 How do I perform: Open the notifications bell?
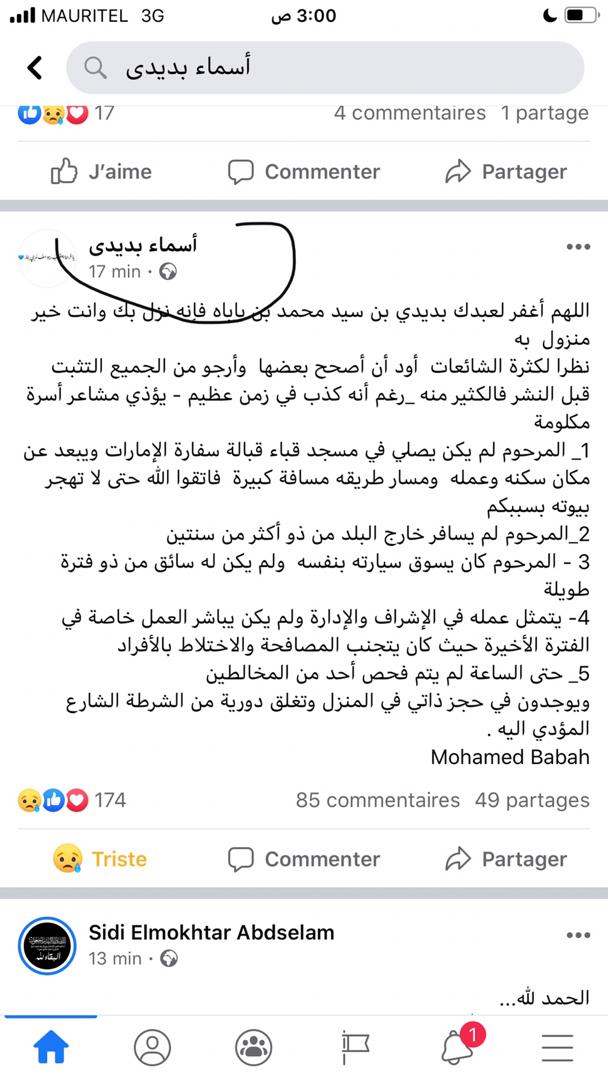(x=457, y=1046)
